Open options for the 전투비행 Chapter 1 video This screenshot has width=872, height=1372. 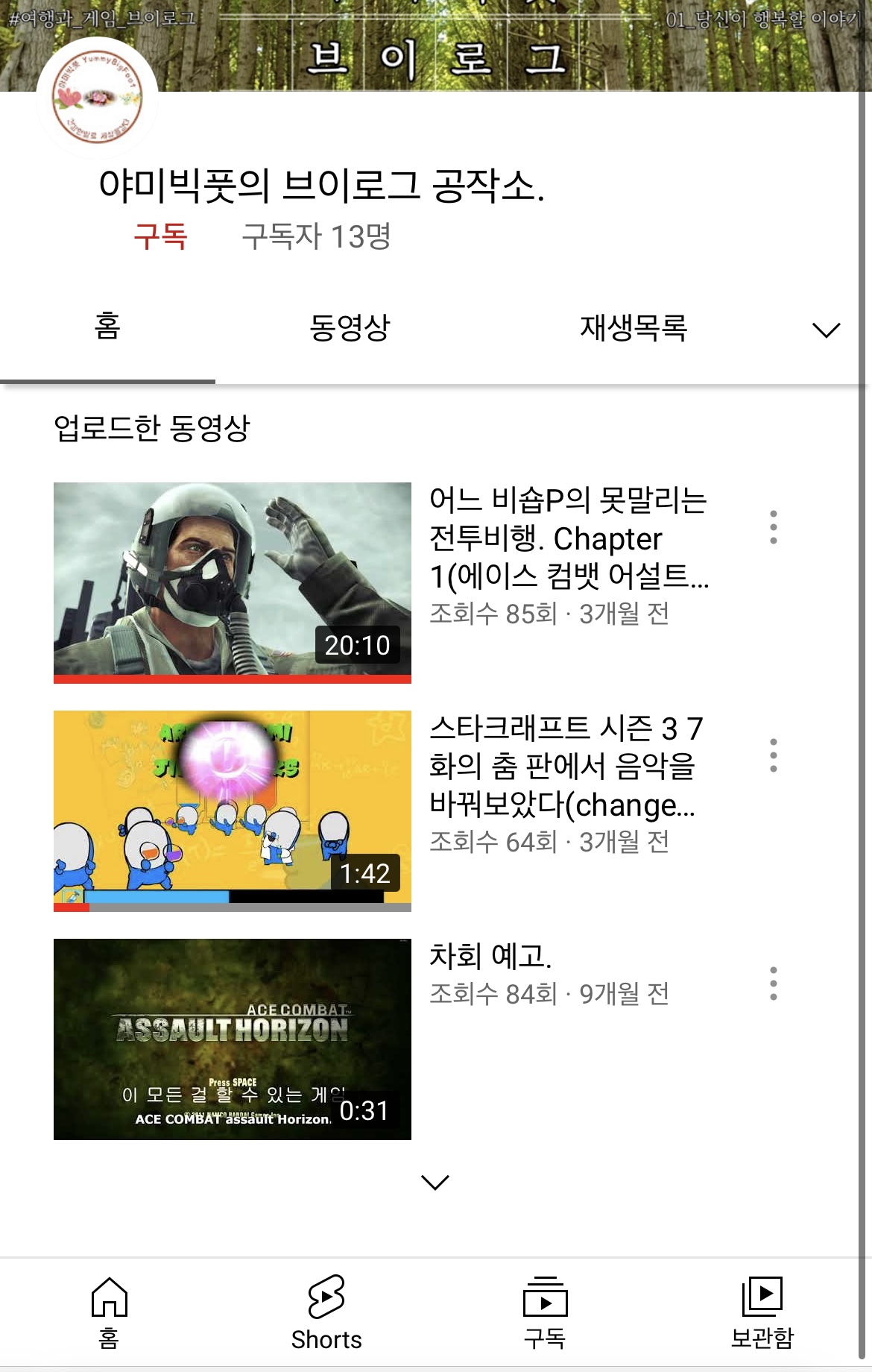point(774,527)
